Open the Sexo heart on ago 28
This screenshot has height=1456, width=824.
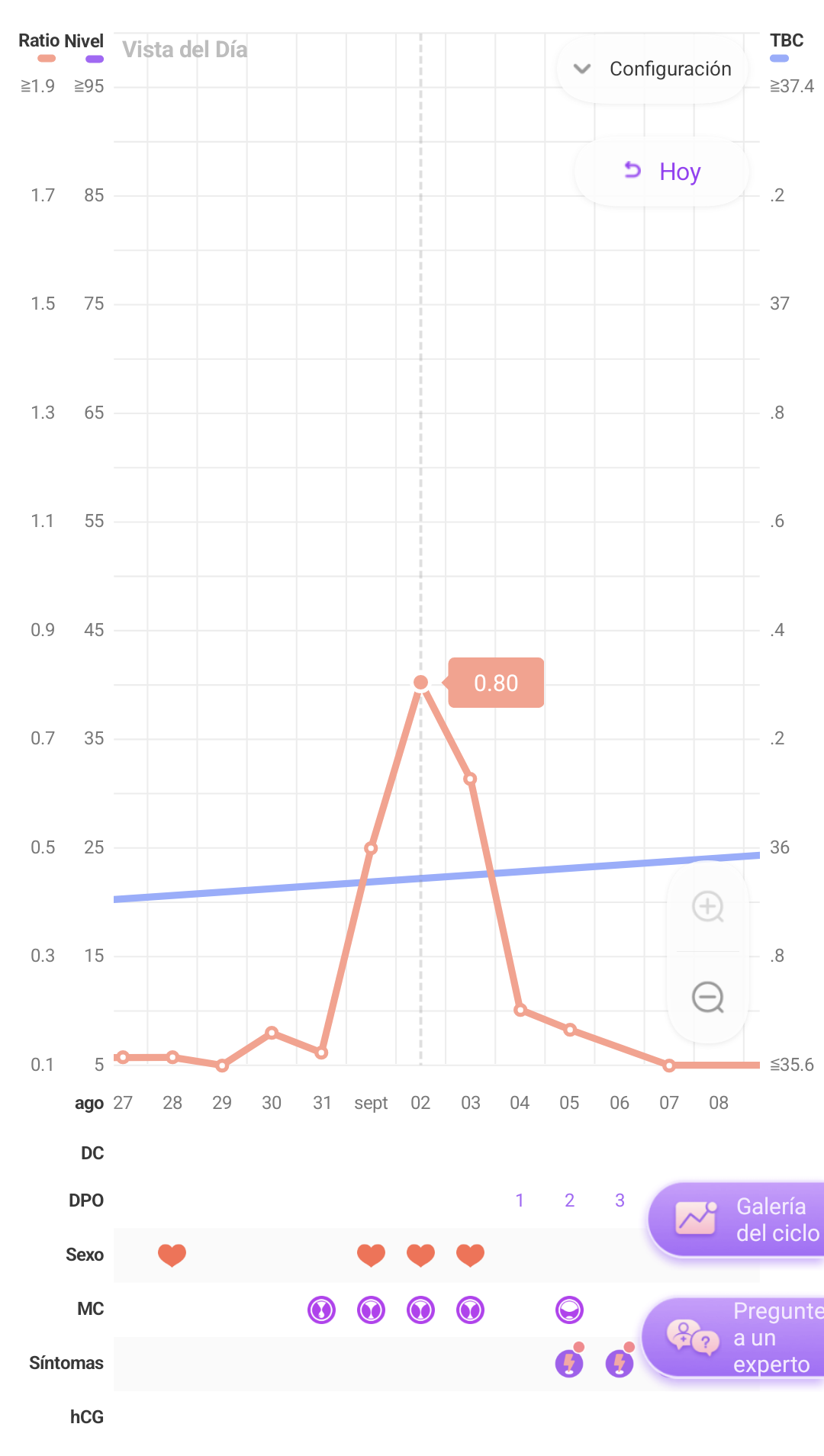[x=172, y=1255]
